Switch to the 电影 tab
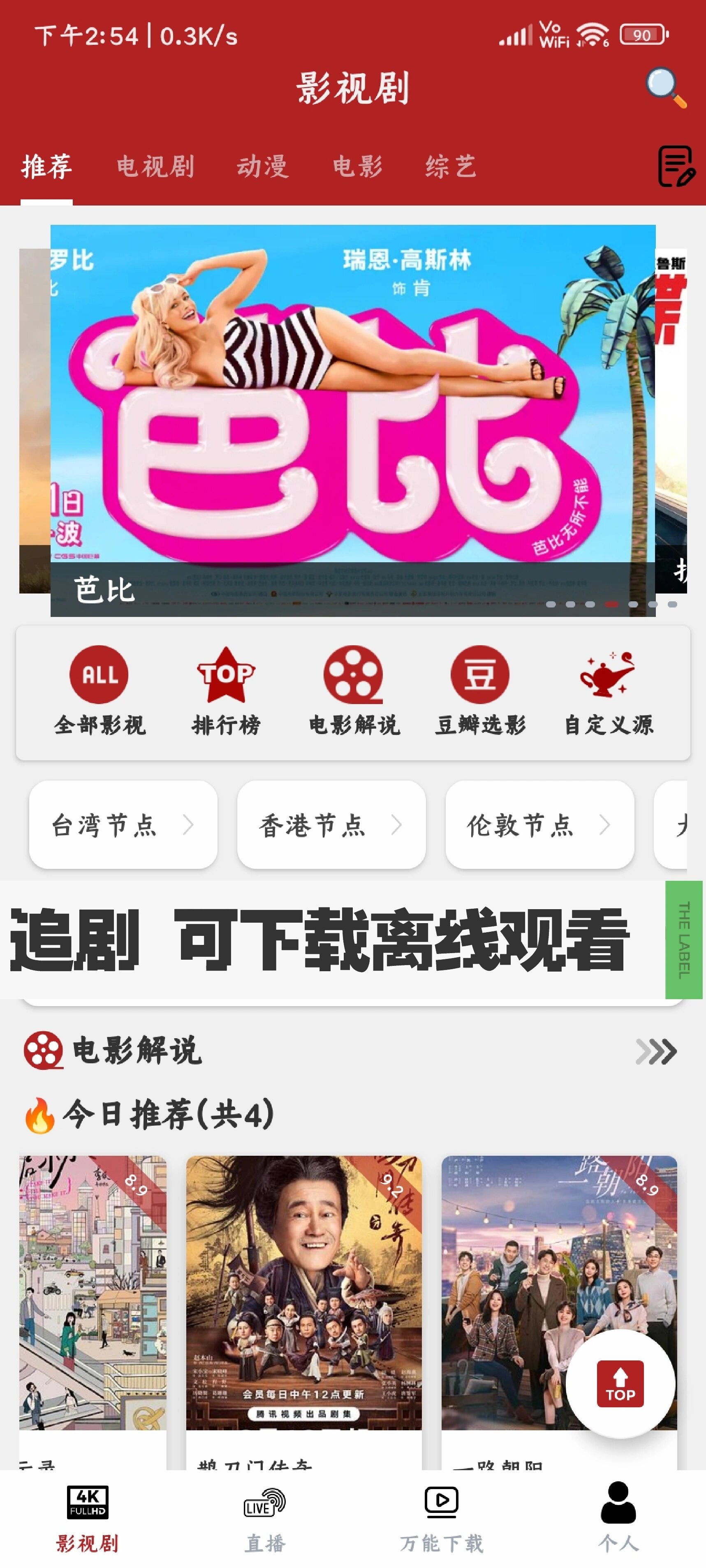 click(358, 167)
